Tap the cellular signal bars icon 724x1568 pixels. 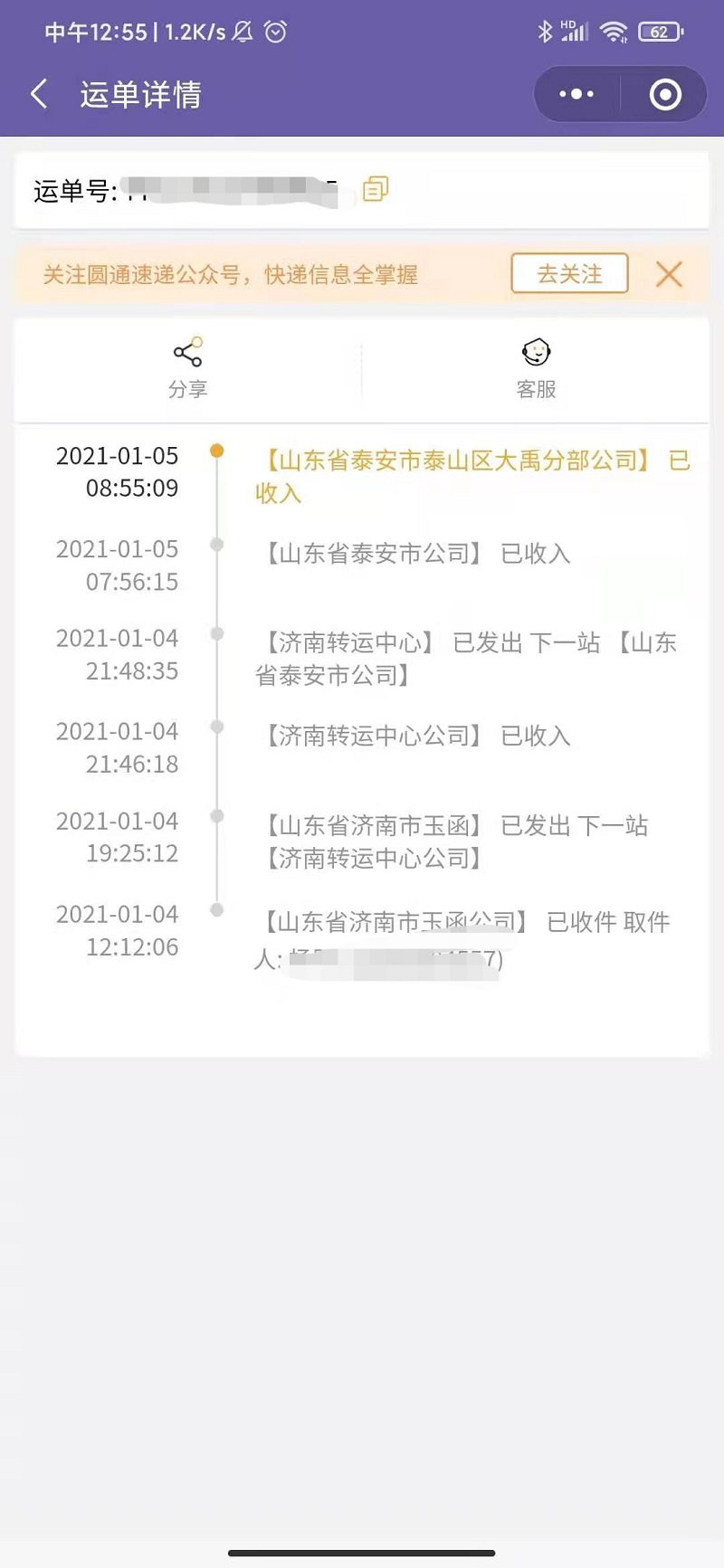coord(574,31)
